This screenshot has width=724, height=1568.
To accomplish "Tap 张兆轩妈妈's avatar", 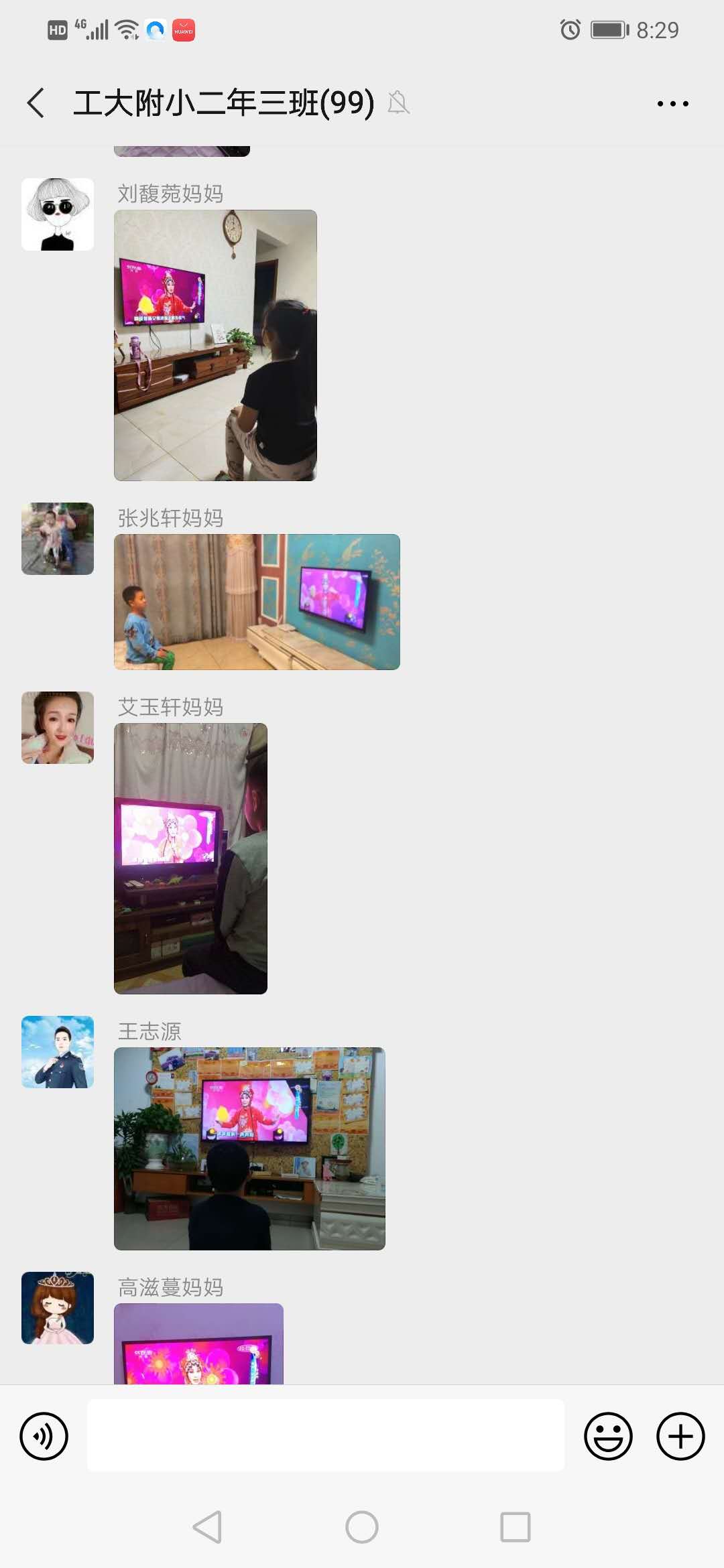I will click(58, 539).
